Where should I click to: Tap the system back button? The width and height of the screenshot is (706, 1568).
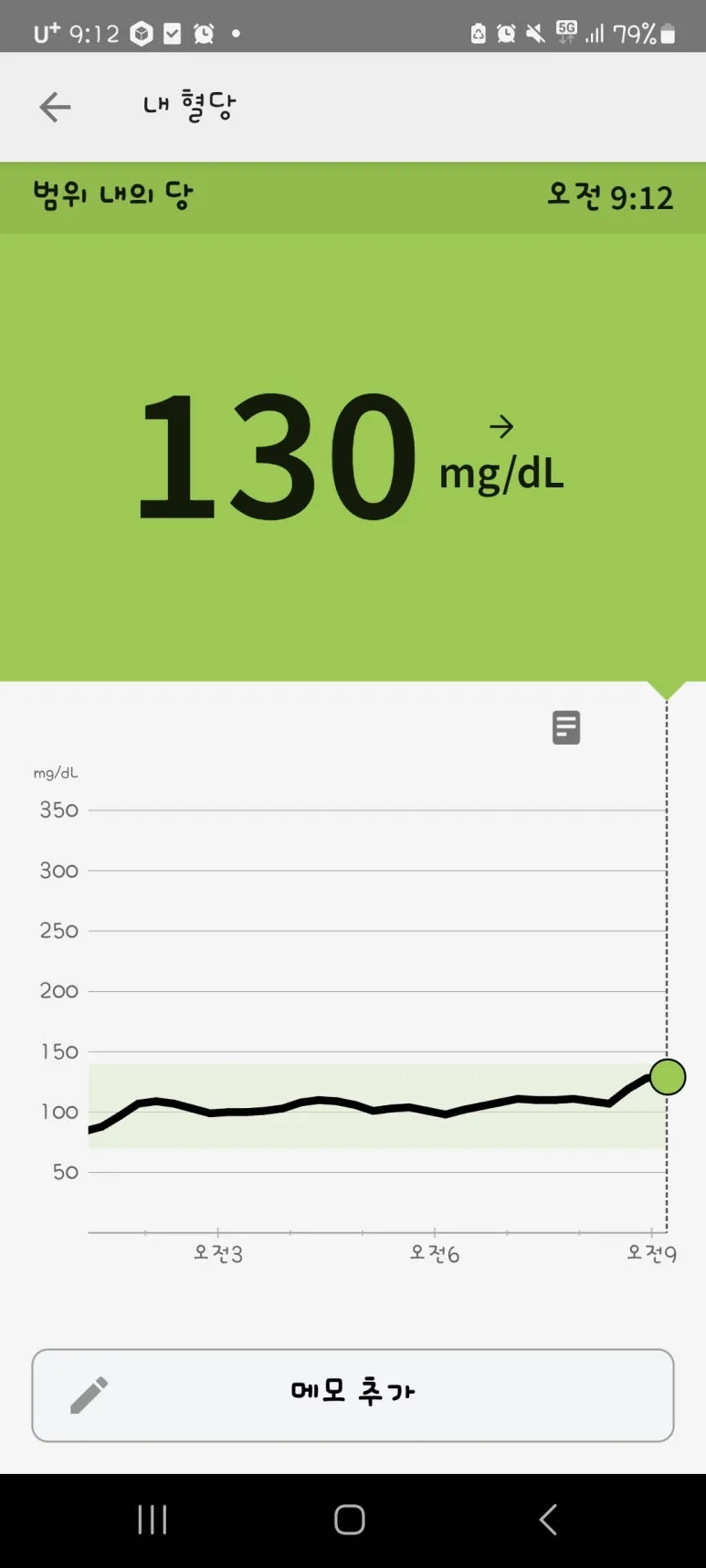point(548,1520)
